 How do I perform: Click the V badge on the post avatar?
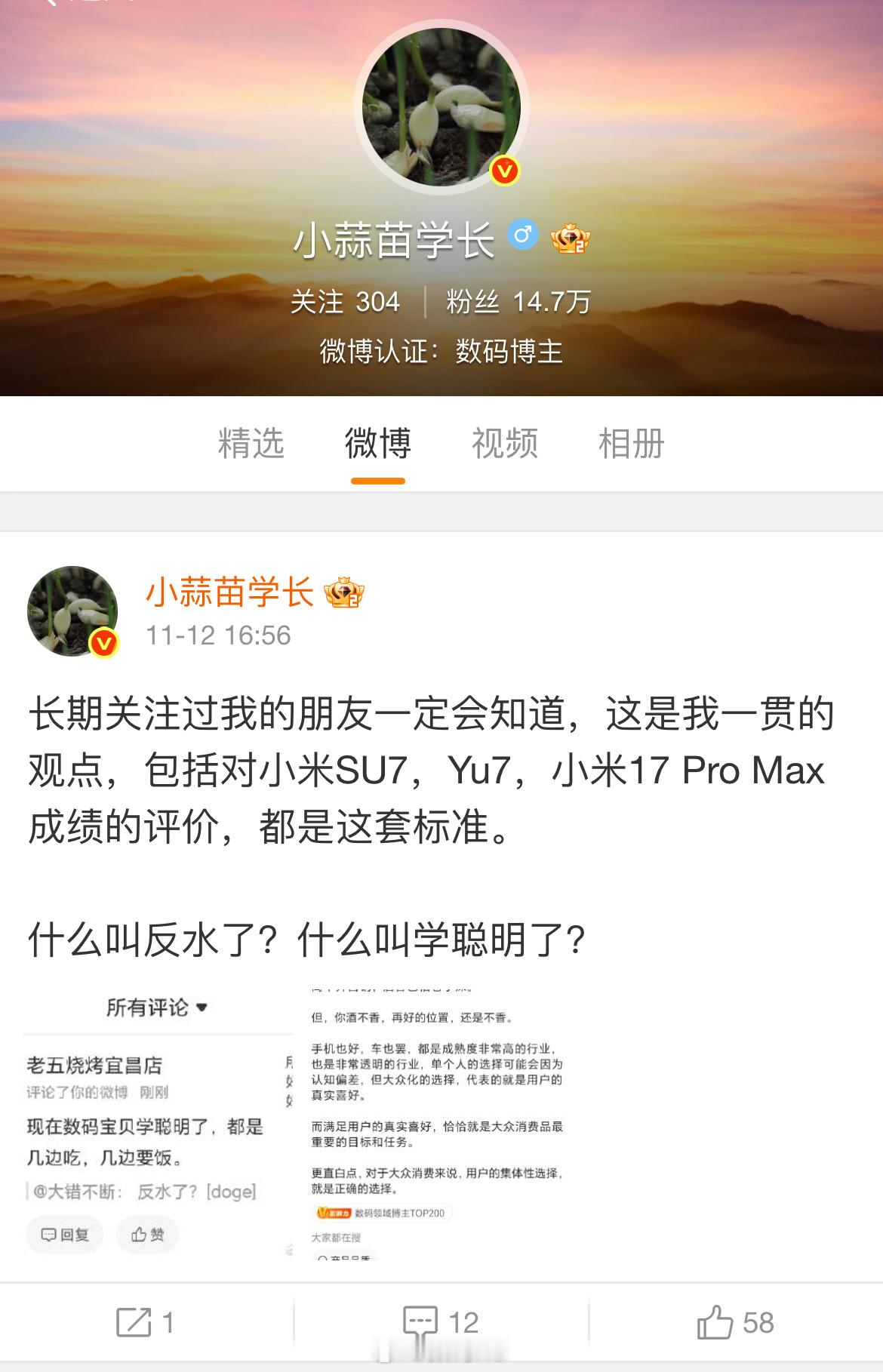tap(102, 644)
